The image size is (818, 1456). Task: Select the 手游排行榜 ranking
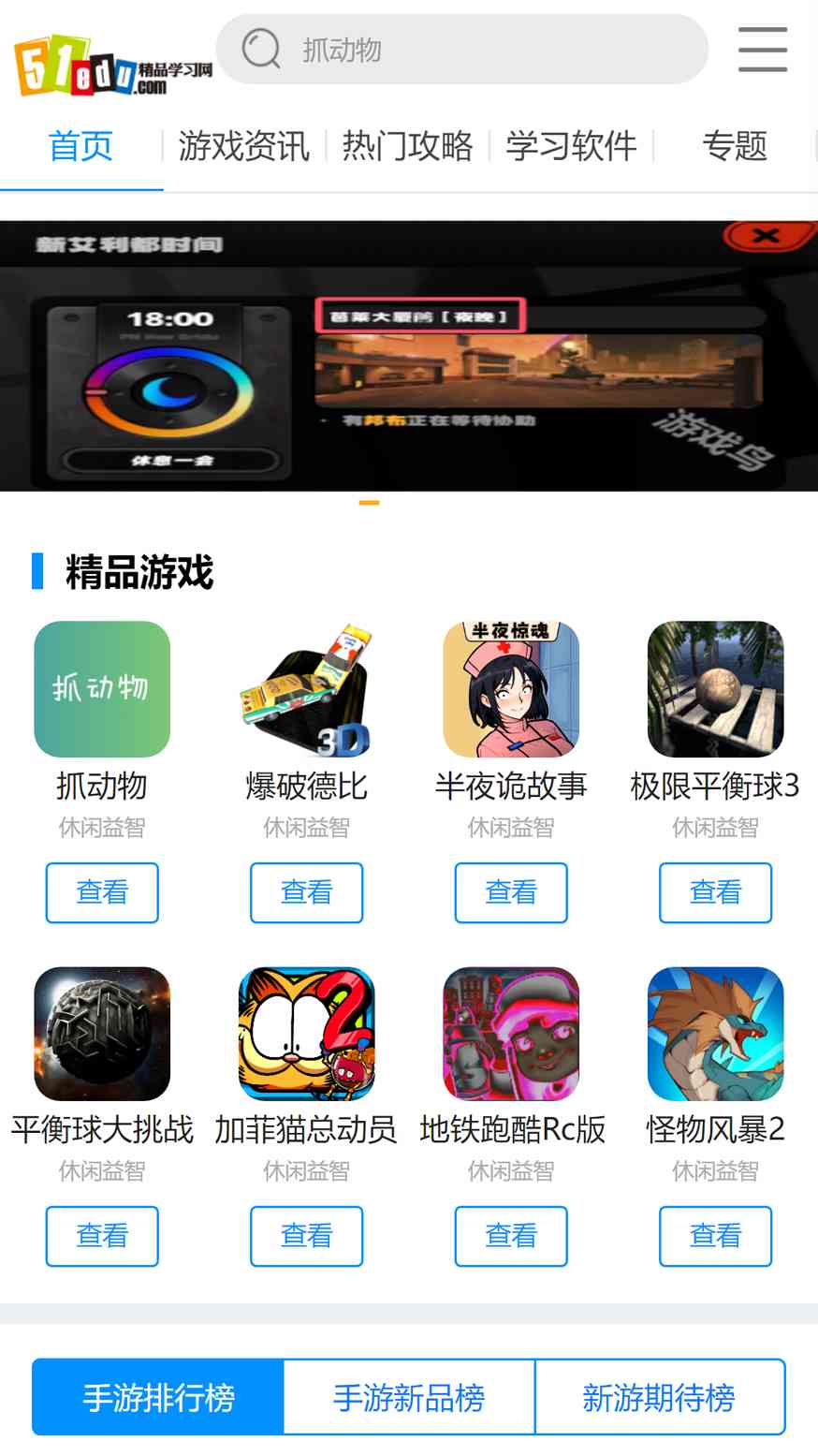tap(158, 1398)
